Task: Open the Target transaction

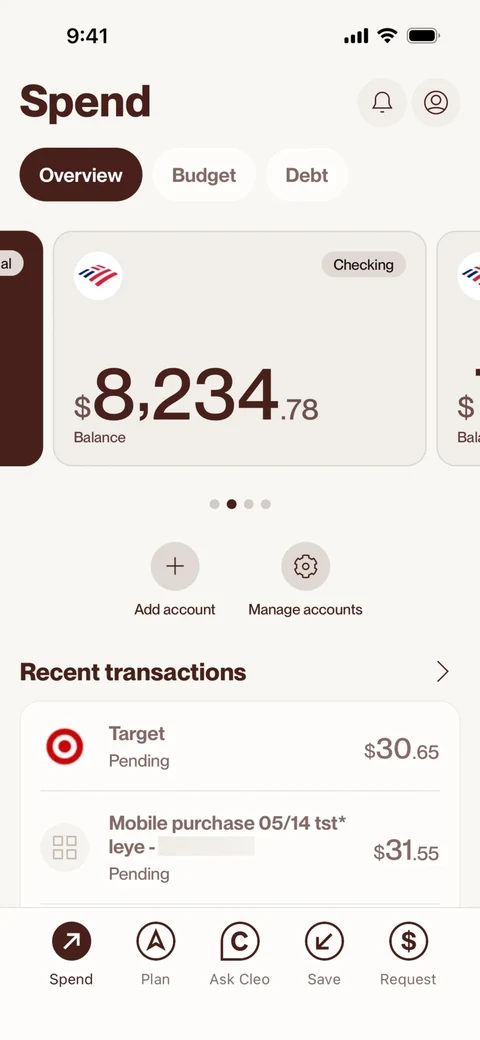Action: [x=239, y=747]
